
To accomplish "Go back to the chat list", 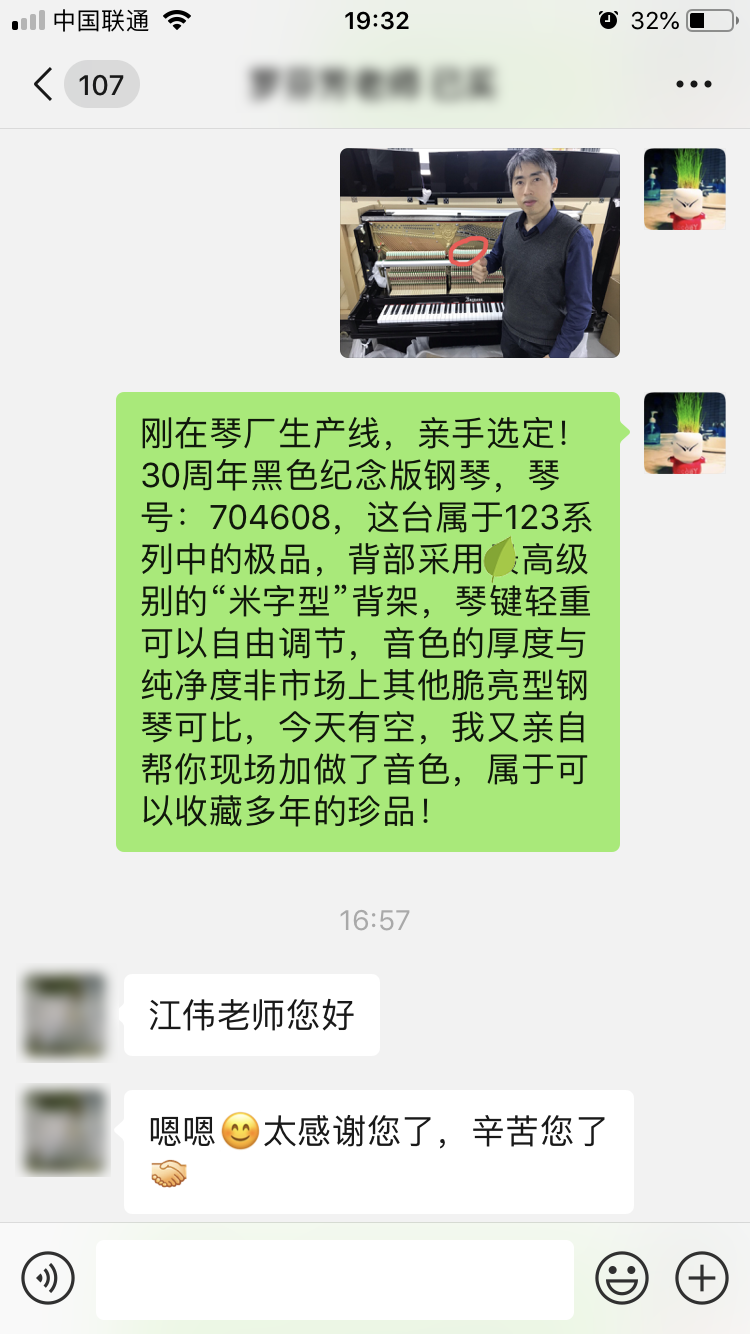I will coord(44,85).
